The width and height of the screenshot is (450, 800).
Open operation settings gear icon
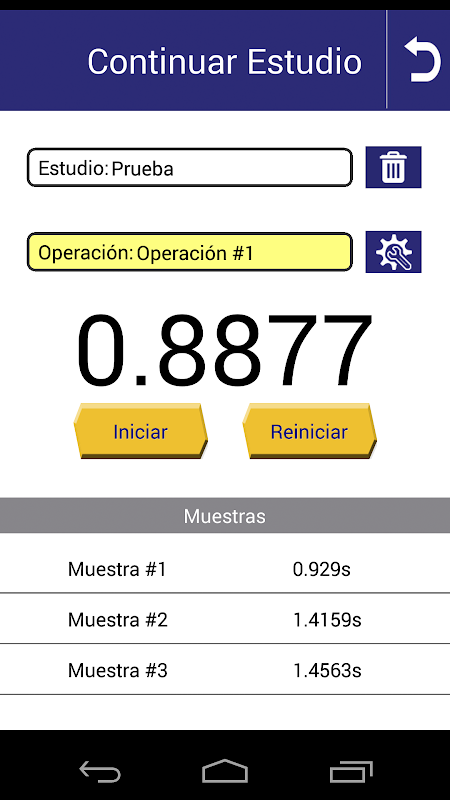click(393, 252)
